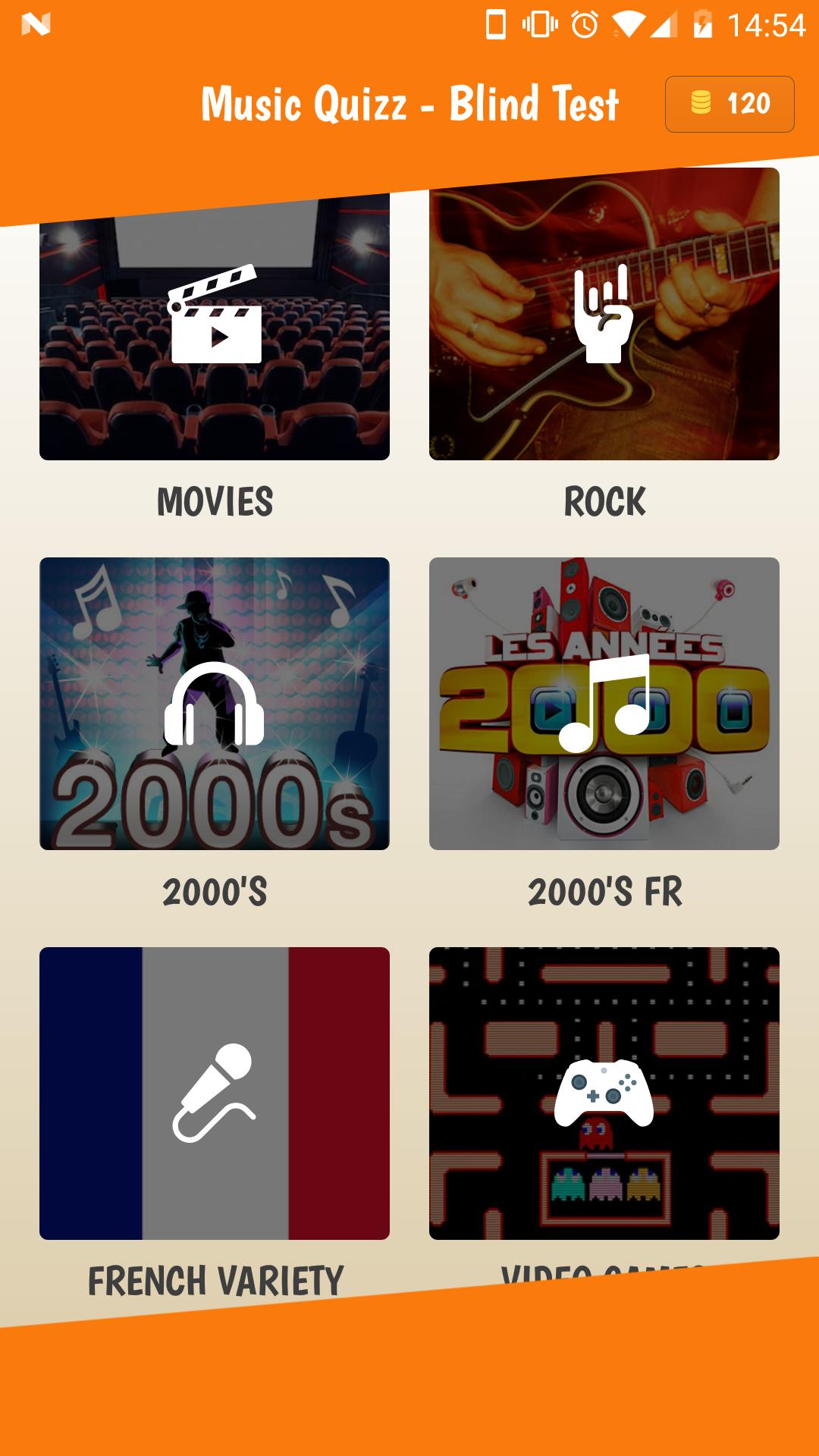Open the 2000's FR category

(604, 704)
